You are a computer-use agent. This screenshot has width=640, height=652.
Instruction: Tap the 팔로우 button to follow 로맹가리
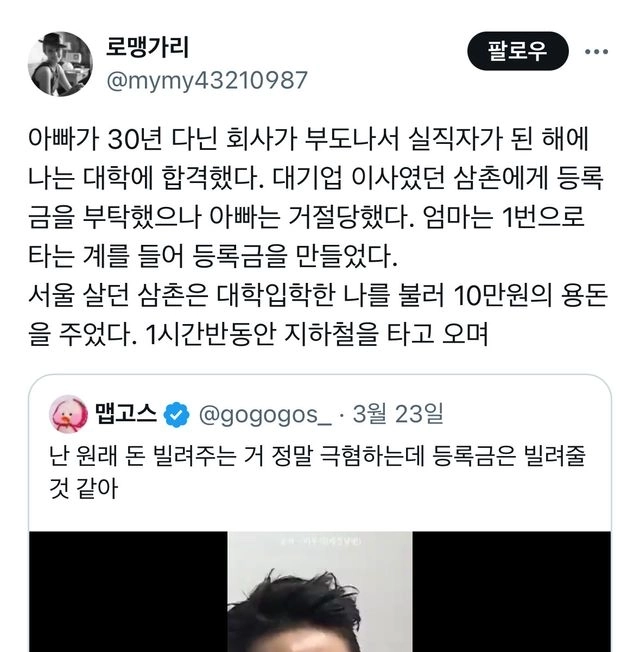(x=518, y=52)
